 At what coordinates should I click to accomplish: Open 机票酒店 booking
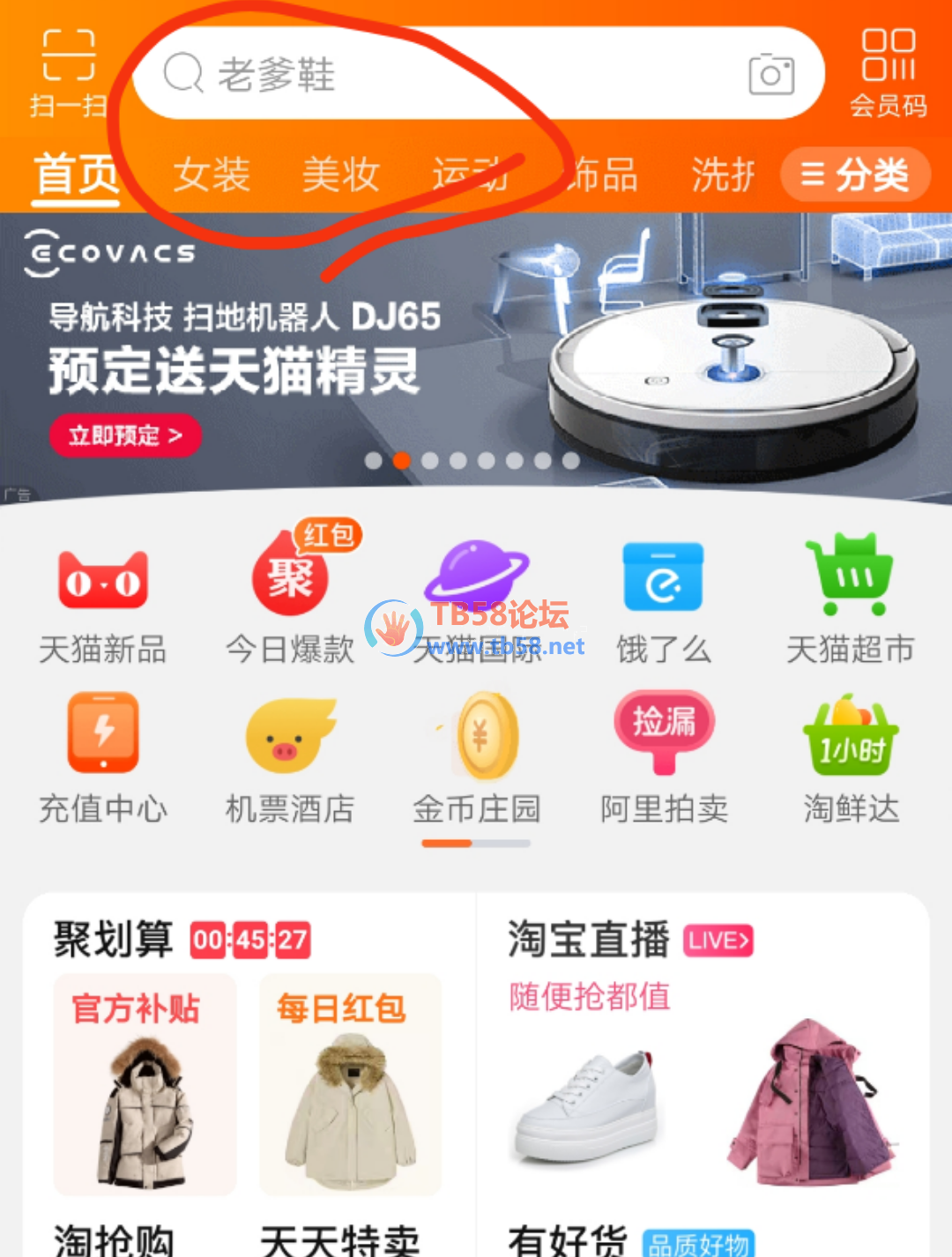pos(290,758)
